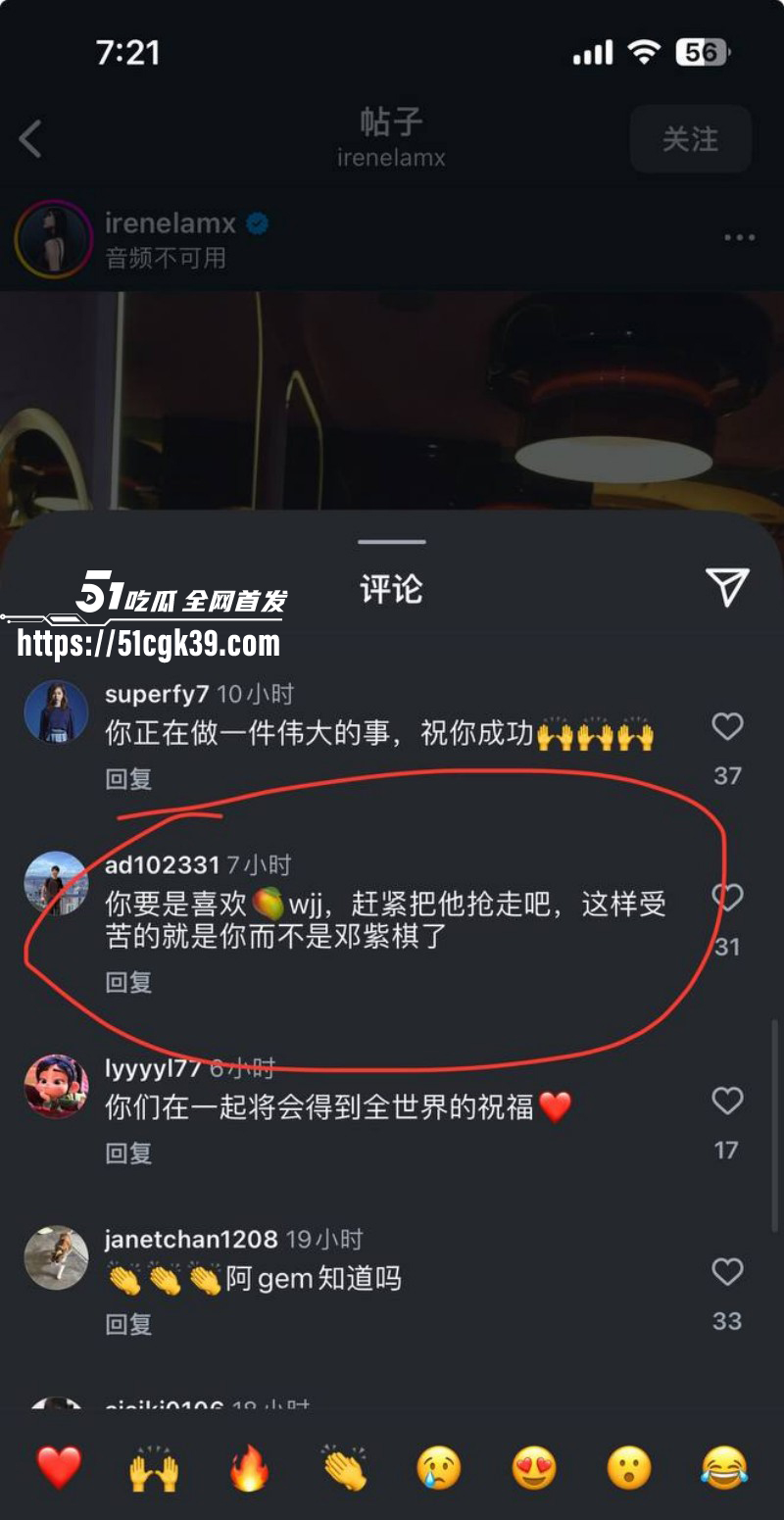Like superfy7's comment with the heart
The width and height of the screenshot is (784, 1520).
[x=727, y=725]
